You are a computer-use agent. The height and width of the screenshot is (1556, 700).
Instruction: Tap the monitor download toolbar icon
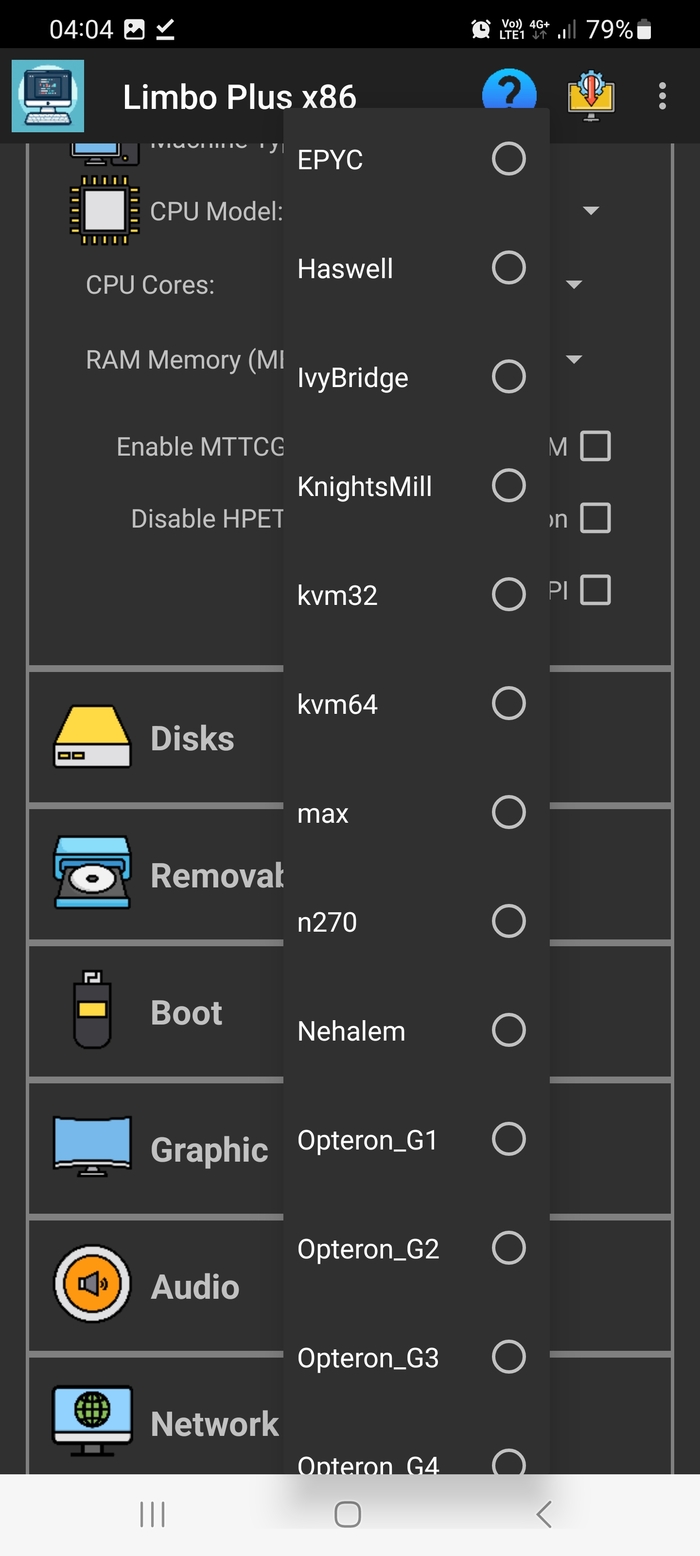[x=591, y=96]
